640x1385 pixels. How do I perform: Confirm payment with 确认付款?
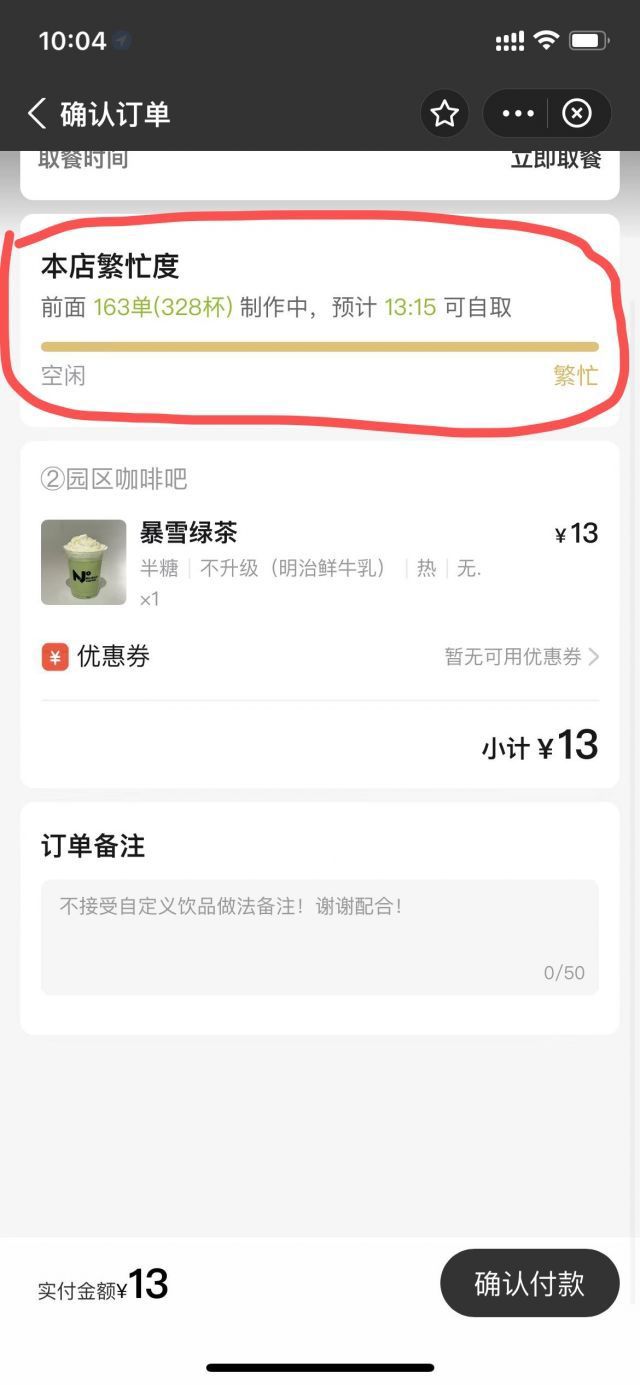click(530, 1283)
